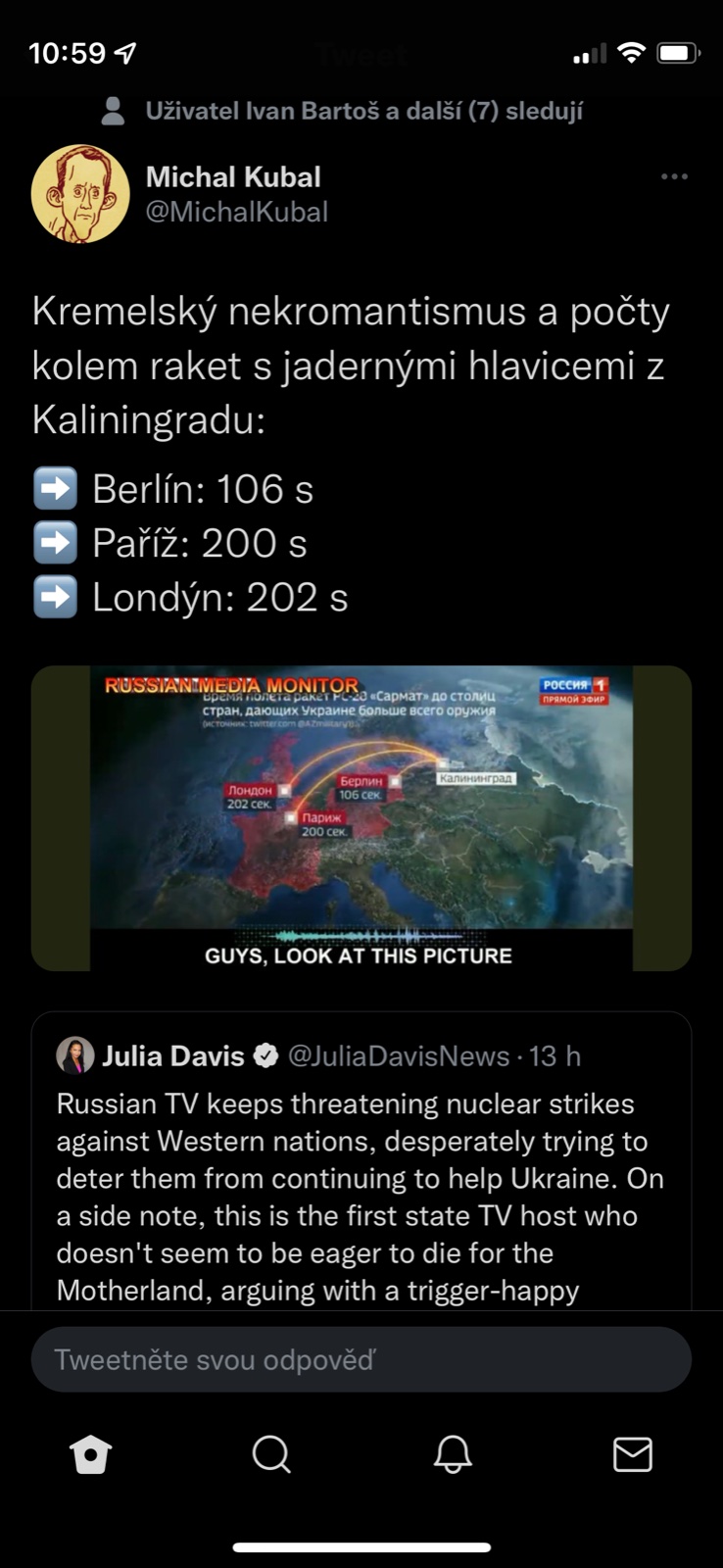Viewport: 723px width, 1568px height.
Task: Play the Russian Media Monitor video
Action: 361,818
